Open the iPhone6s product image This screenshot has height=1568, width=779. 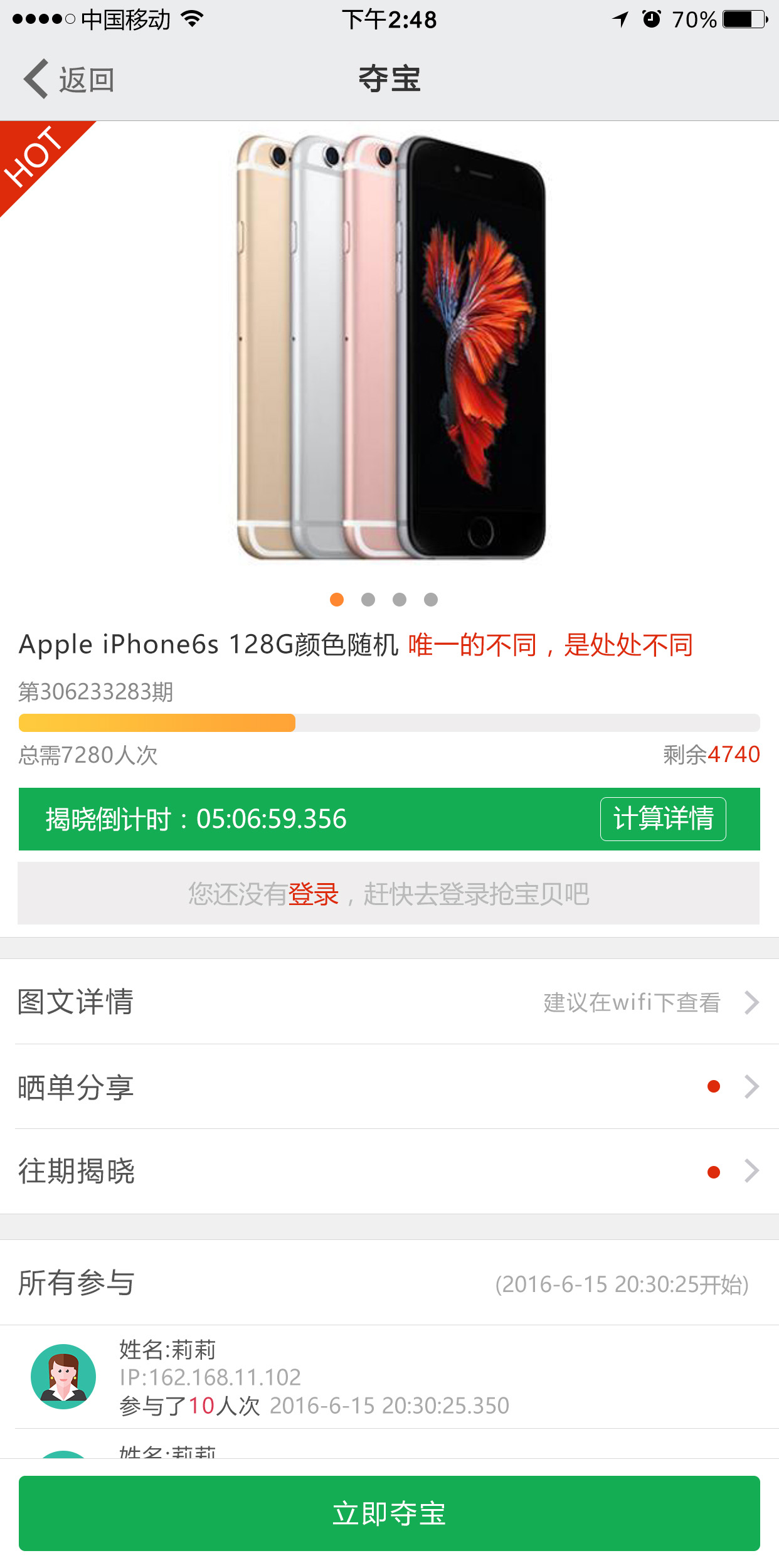[x=390, y=347]
